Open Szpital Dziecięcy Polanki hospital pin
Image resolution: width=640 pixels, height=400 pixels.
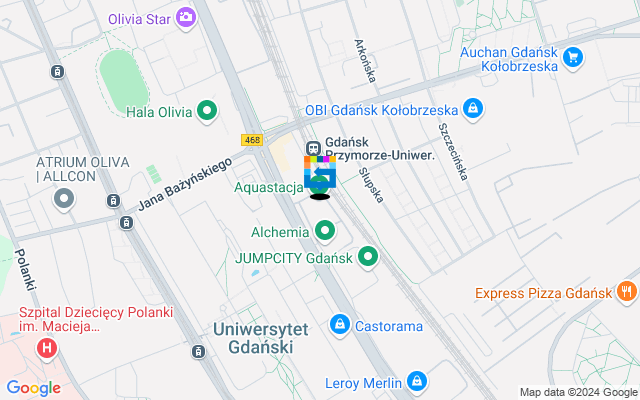pyautogui.click(x=46, y=348)
